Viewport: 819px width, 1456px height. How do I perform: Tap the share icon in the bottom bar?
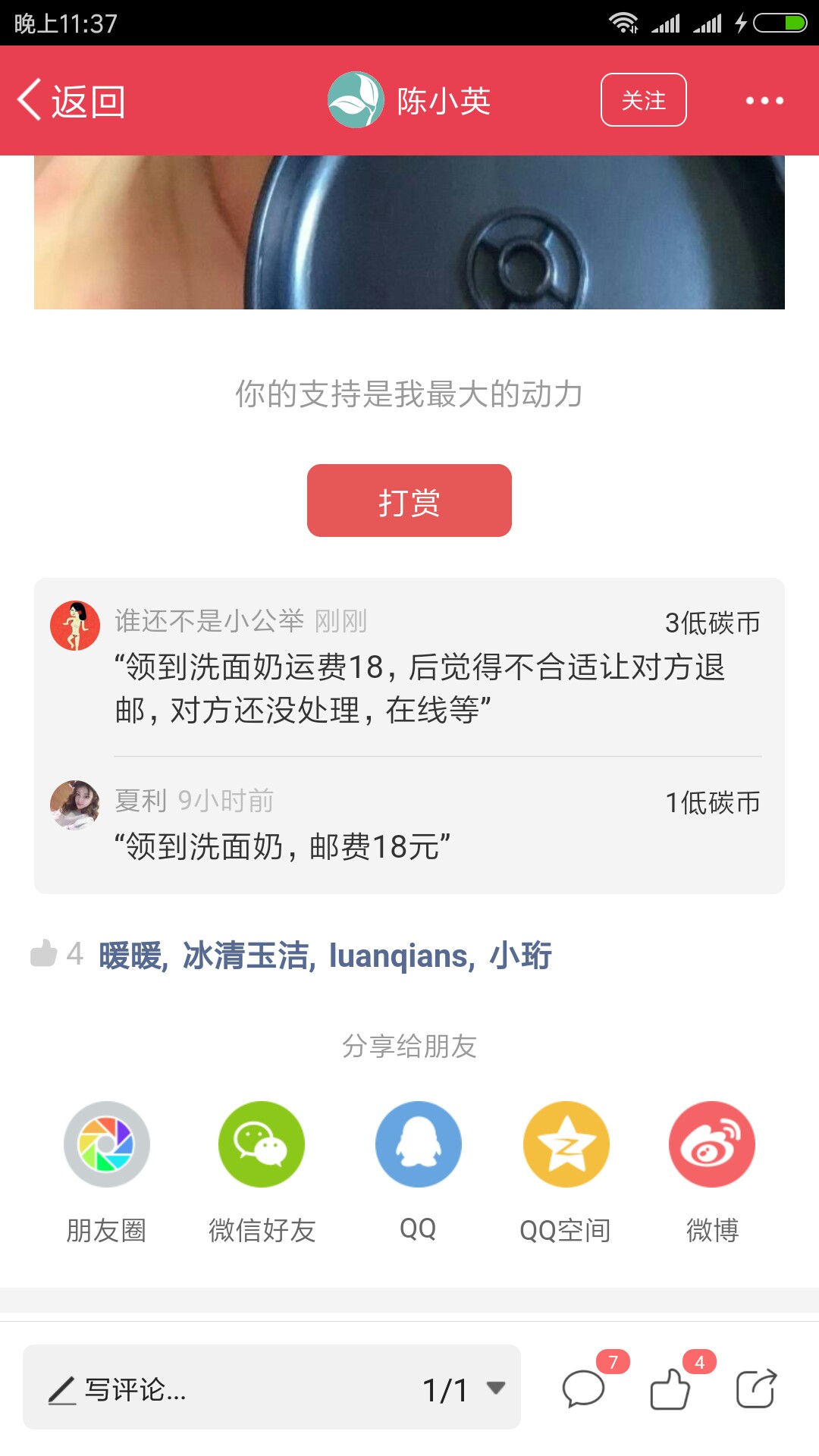click(x=756, y=1388)
